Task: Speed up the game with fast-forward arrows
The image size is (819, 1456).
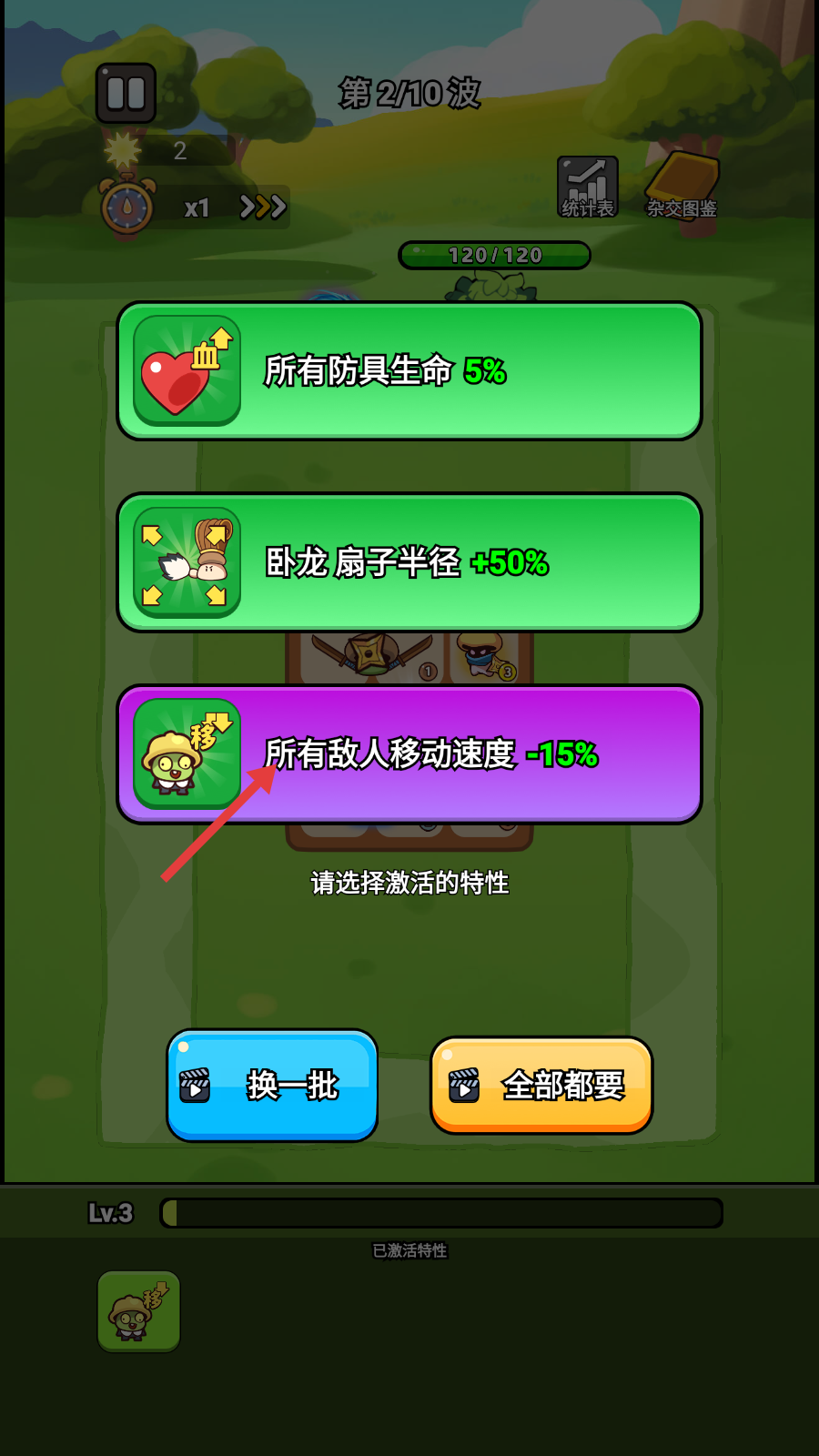Action: [263, 207]
